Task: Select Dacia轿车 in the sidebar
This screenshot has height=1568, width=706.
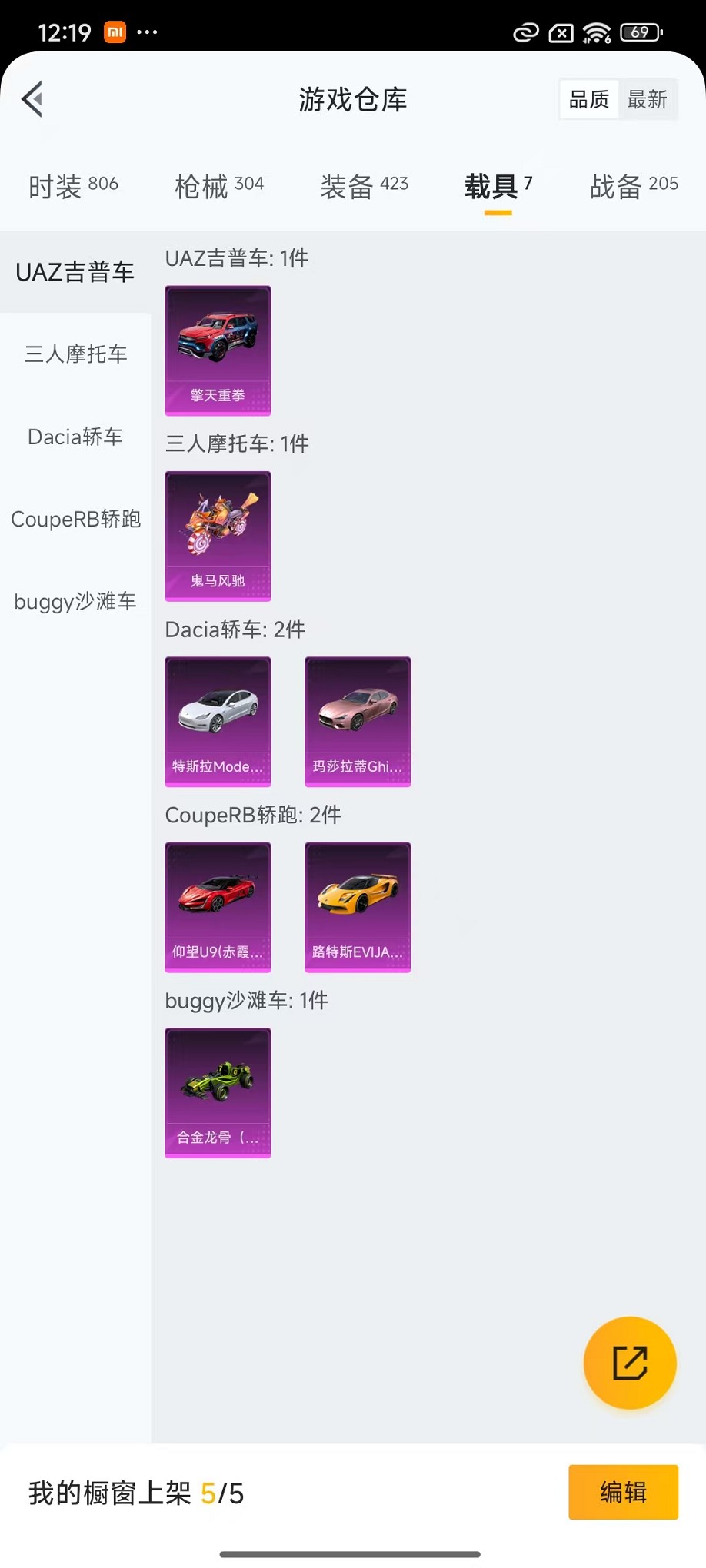Action: point(75,437)
